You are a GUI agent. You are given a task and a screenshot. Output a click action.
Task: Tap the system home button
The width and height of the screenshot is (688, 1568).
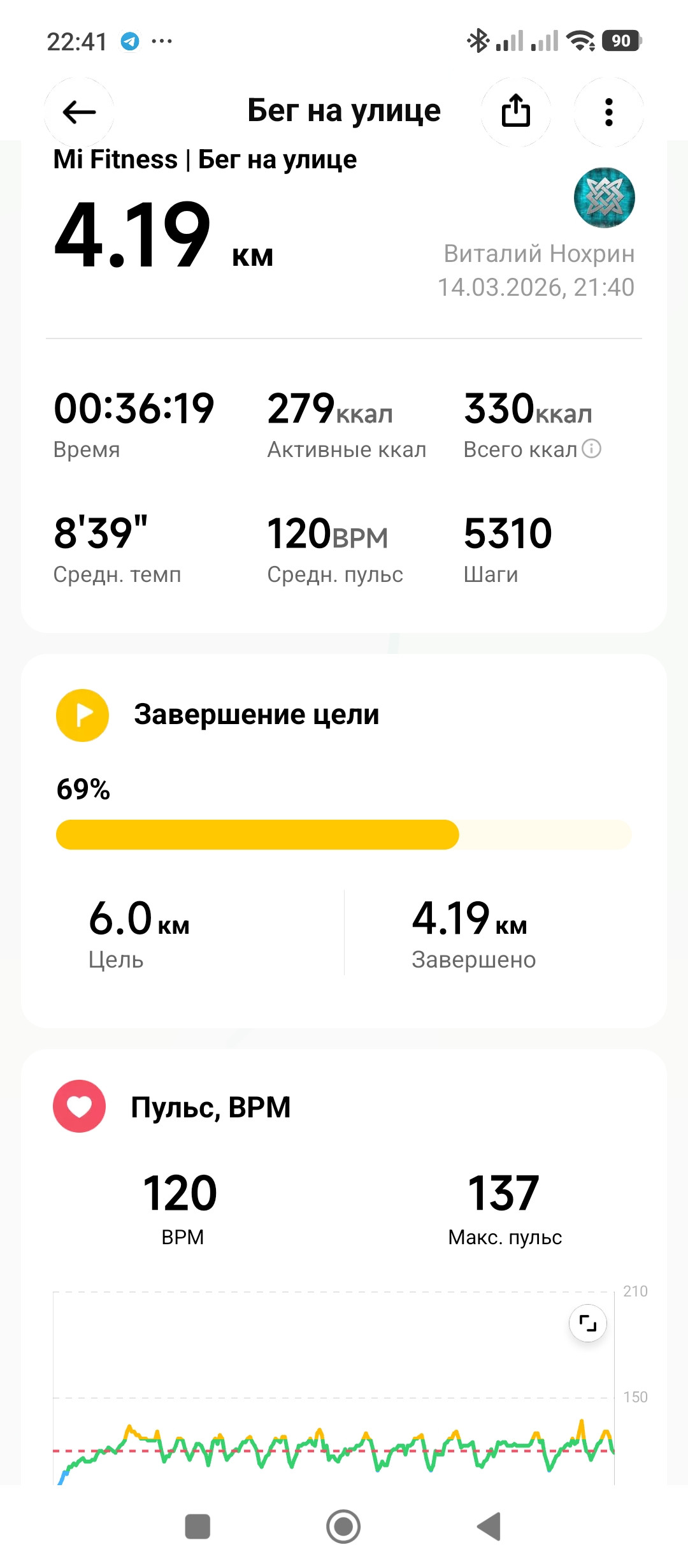[343, 1527]
